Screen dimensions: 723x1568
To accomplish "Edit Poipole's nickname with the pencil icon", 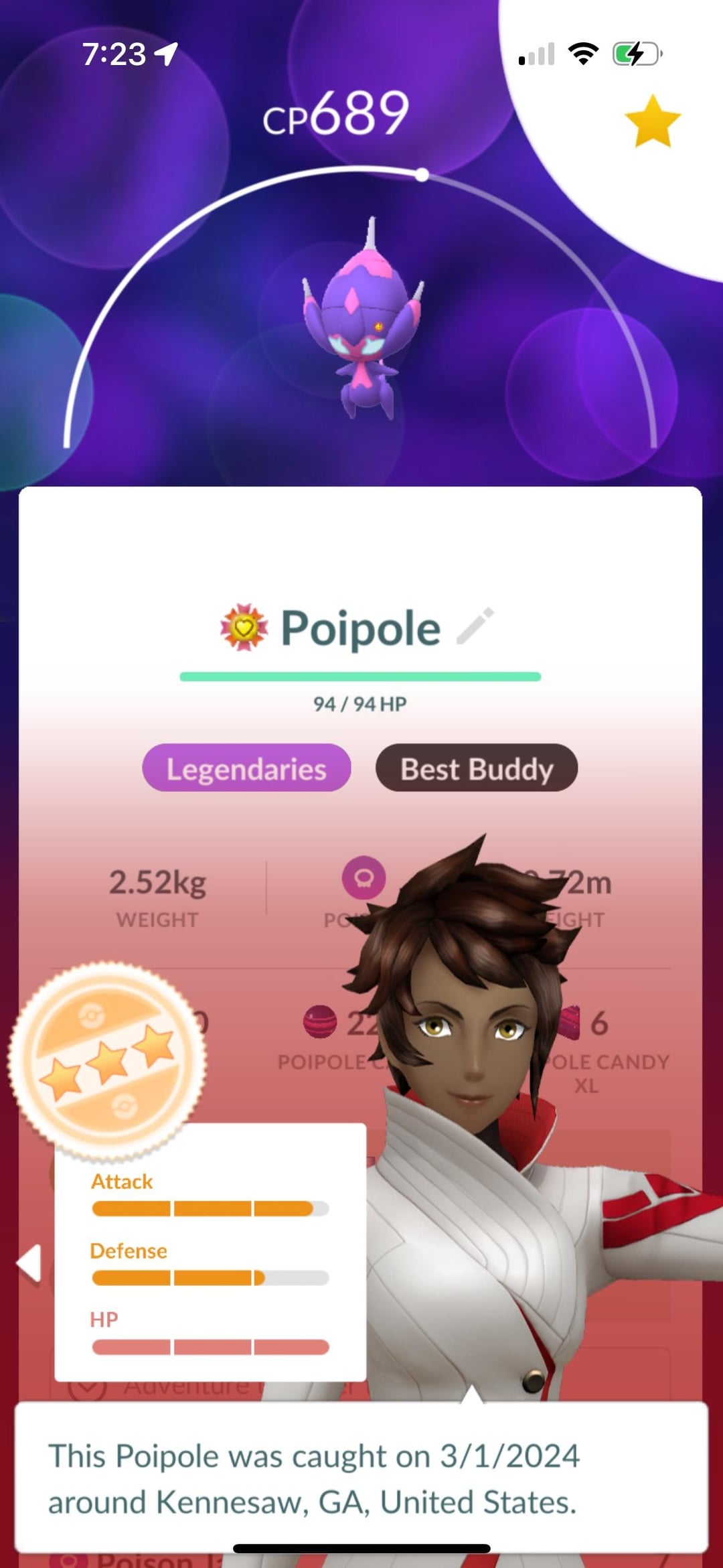I will (x=475, y=626).
